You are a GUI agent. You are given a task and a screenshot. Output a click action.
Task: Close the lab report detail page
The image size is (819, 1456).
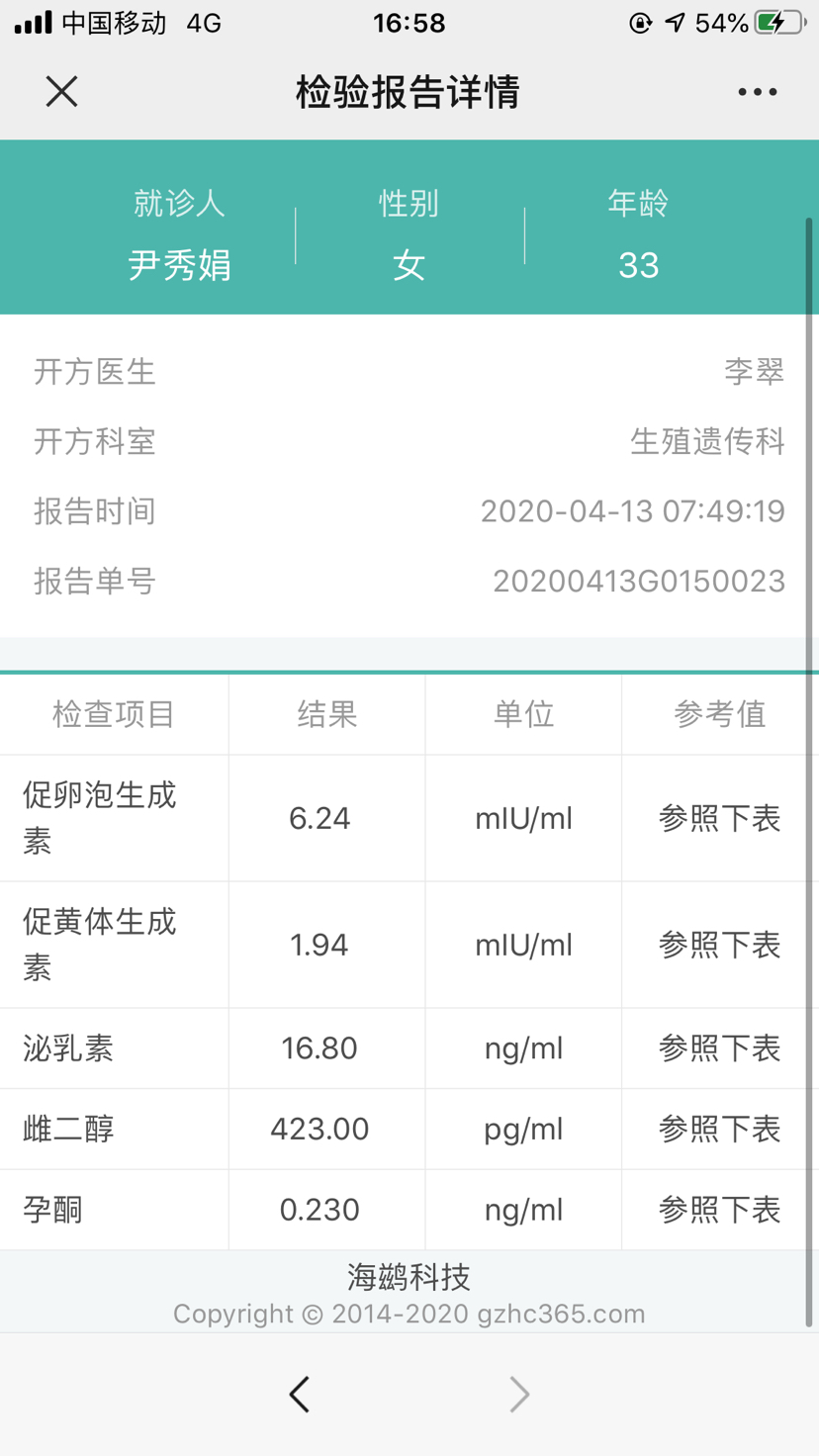tap(61, 92)
